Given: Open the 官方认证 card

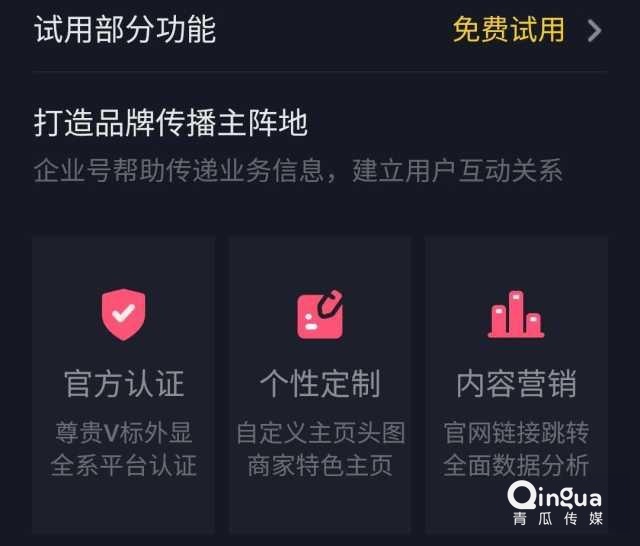Looking at the screenshot, I should 124,385.
